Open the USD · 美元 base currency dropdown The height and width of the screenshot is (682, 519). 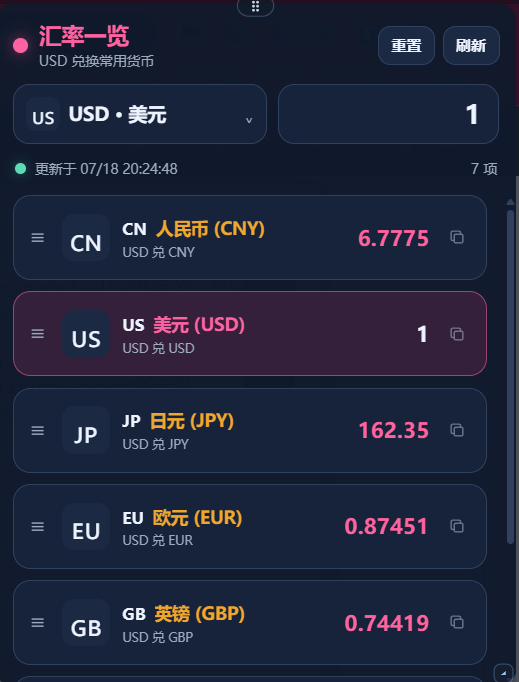coord(140,114)
